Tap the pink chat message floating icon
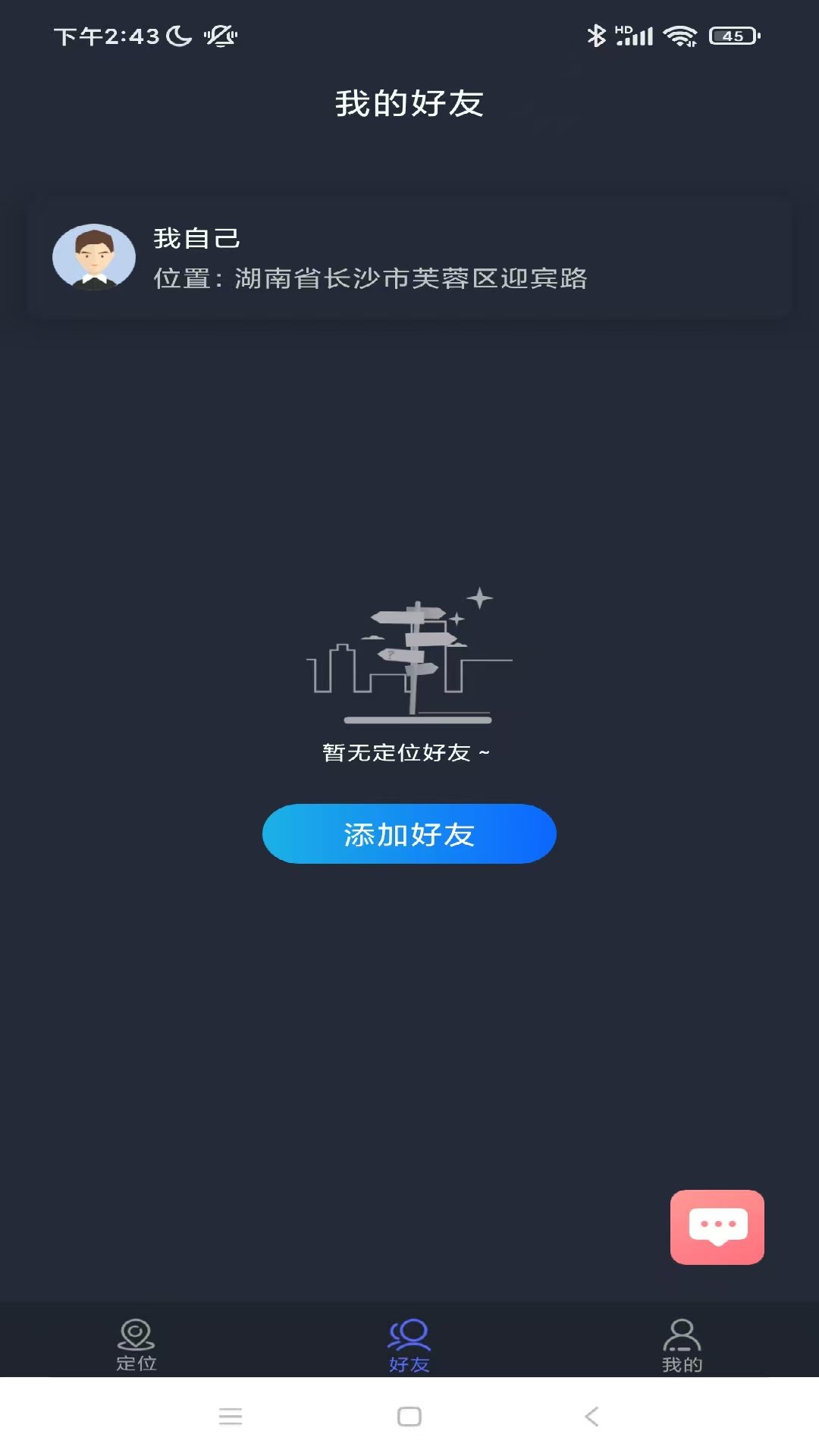The height and width of the screenshot is (1456, 819). tap(717, 1227)
